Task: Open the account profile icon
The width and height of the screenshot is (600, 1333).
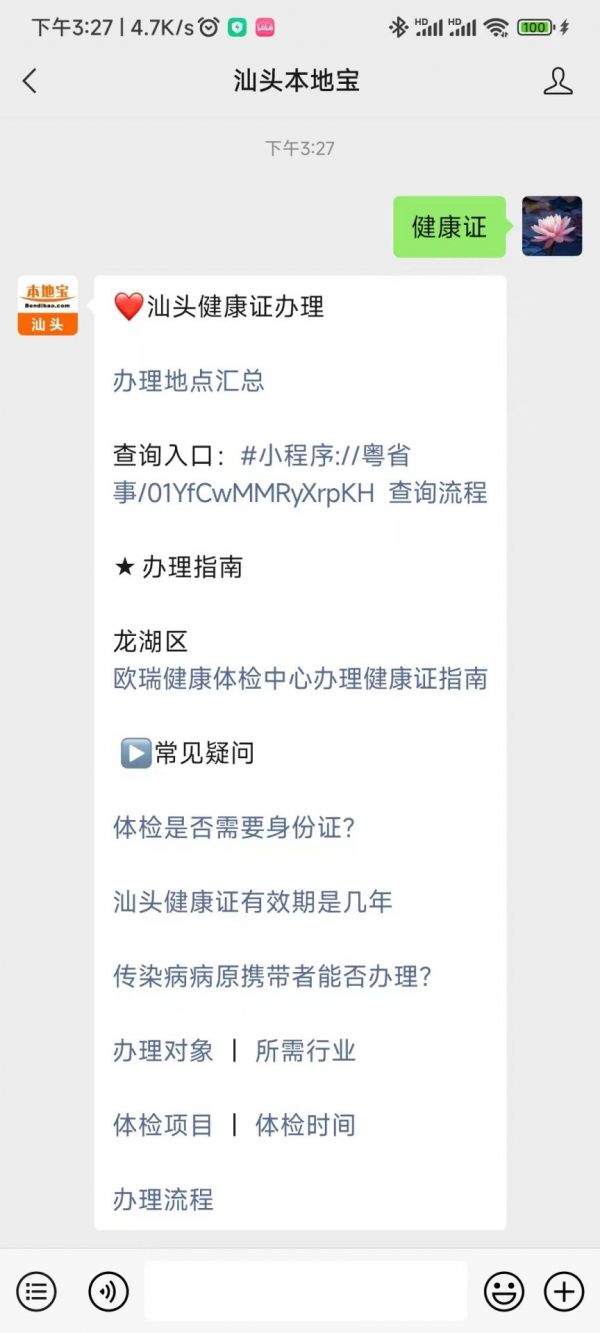Action: coord(558,81)
